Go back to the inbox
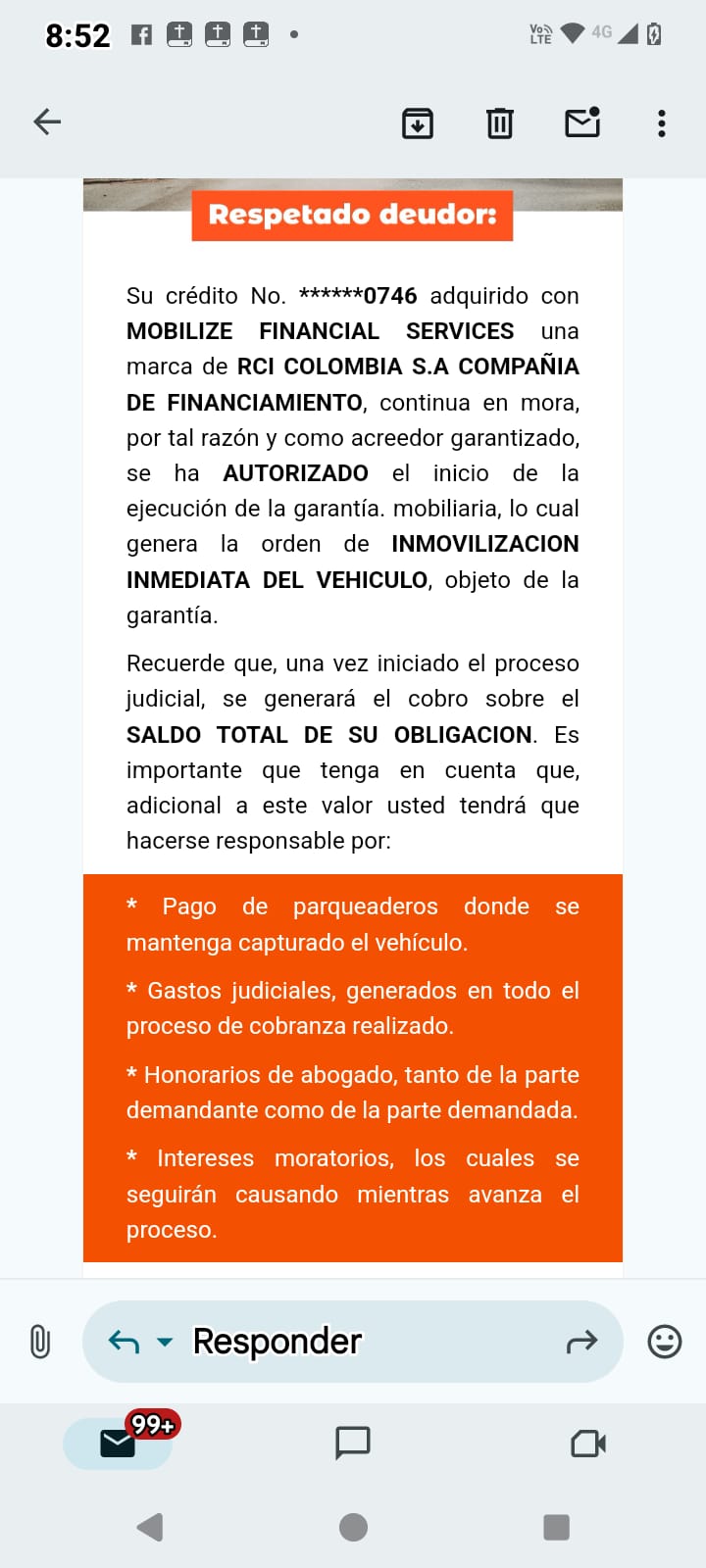The image size is (706, 1568). coord(47,122)
